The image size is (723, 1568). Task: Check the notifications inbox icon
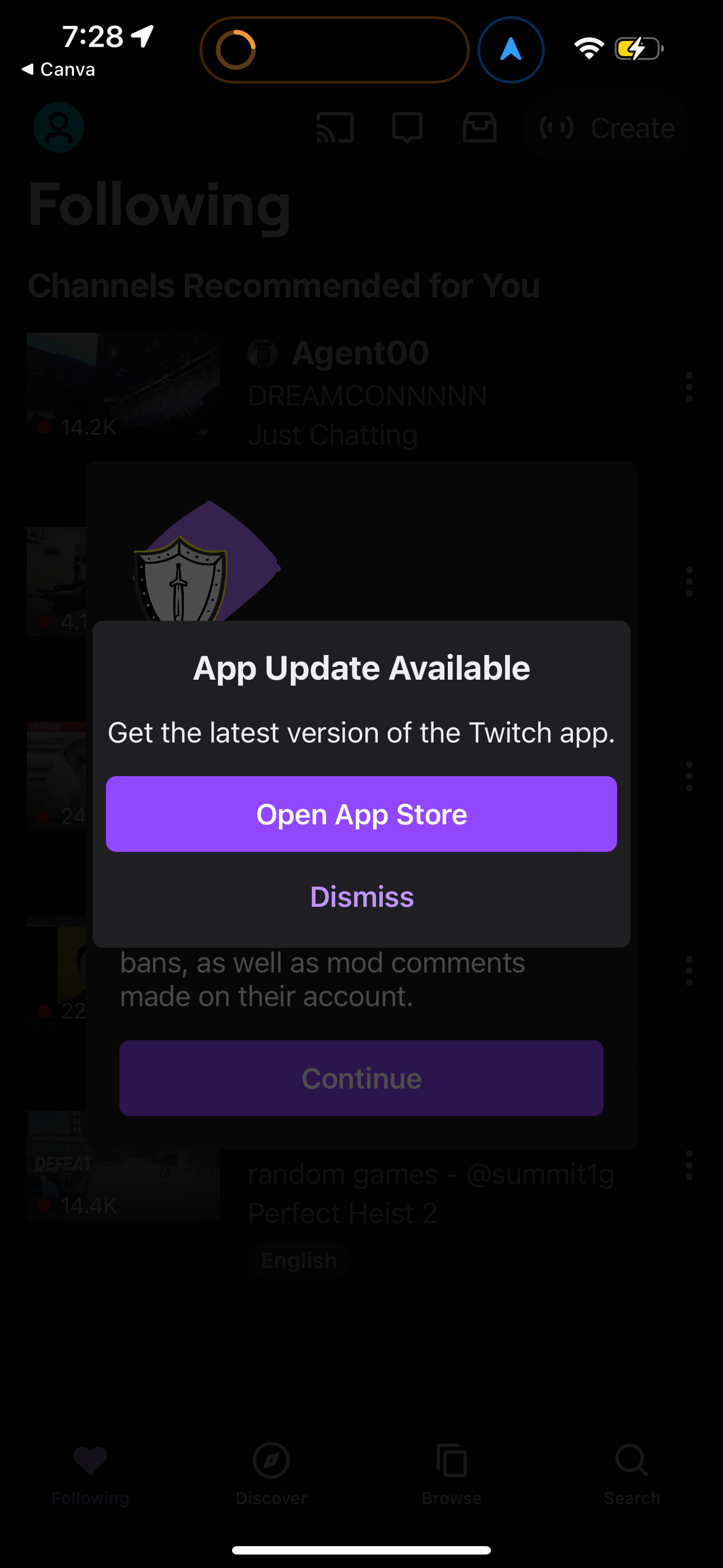click(x=480, y=128)
